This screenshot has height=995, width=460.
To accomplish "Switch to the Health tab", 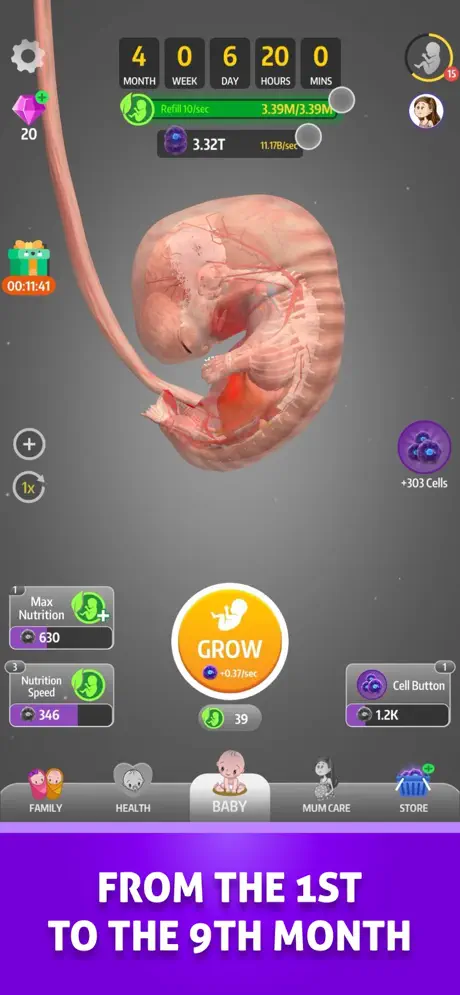I will tap(133, 789).
